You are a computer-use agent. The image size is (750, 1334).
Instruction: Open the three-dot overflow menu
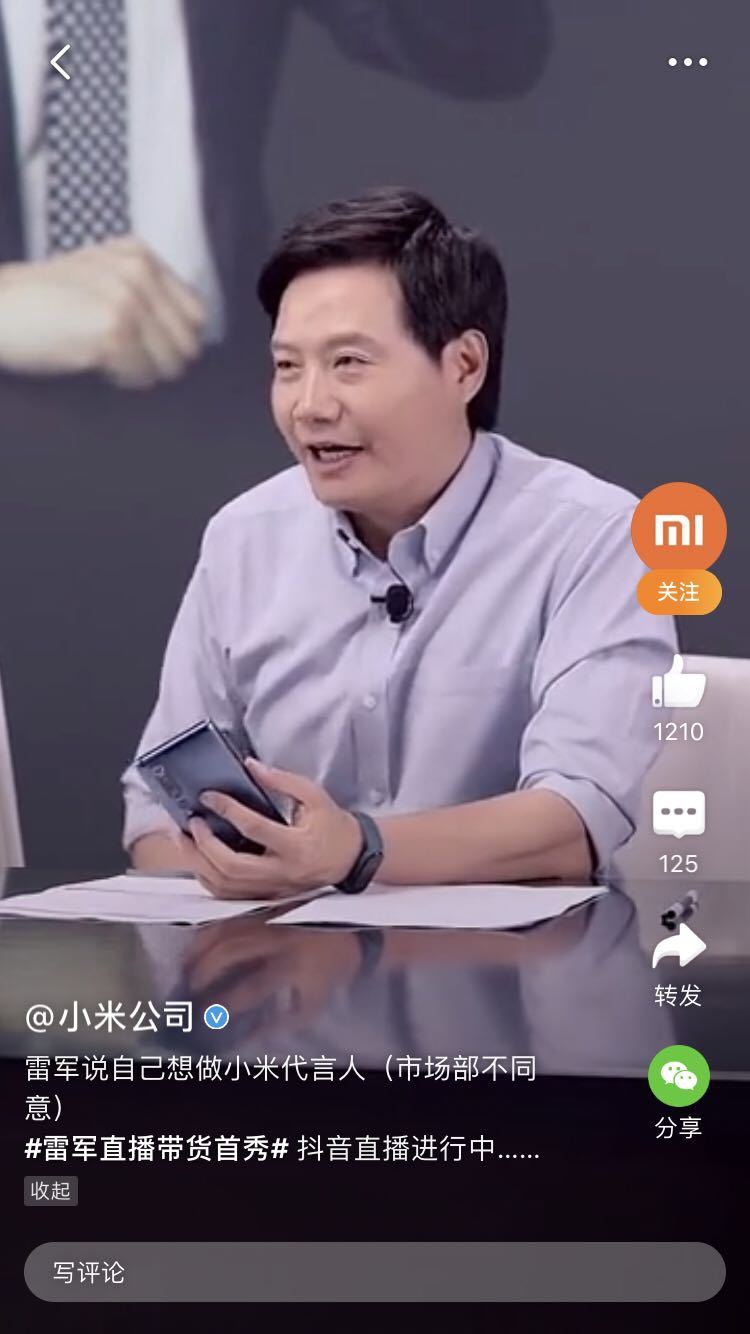tap(687, 62)
